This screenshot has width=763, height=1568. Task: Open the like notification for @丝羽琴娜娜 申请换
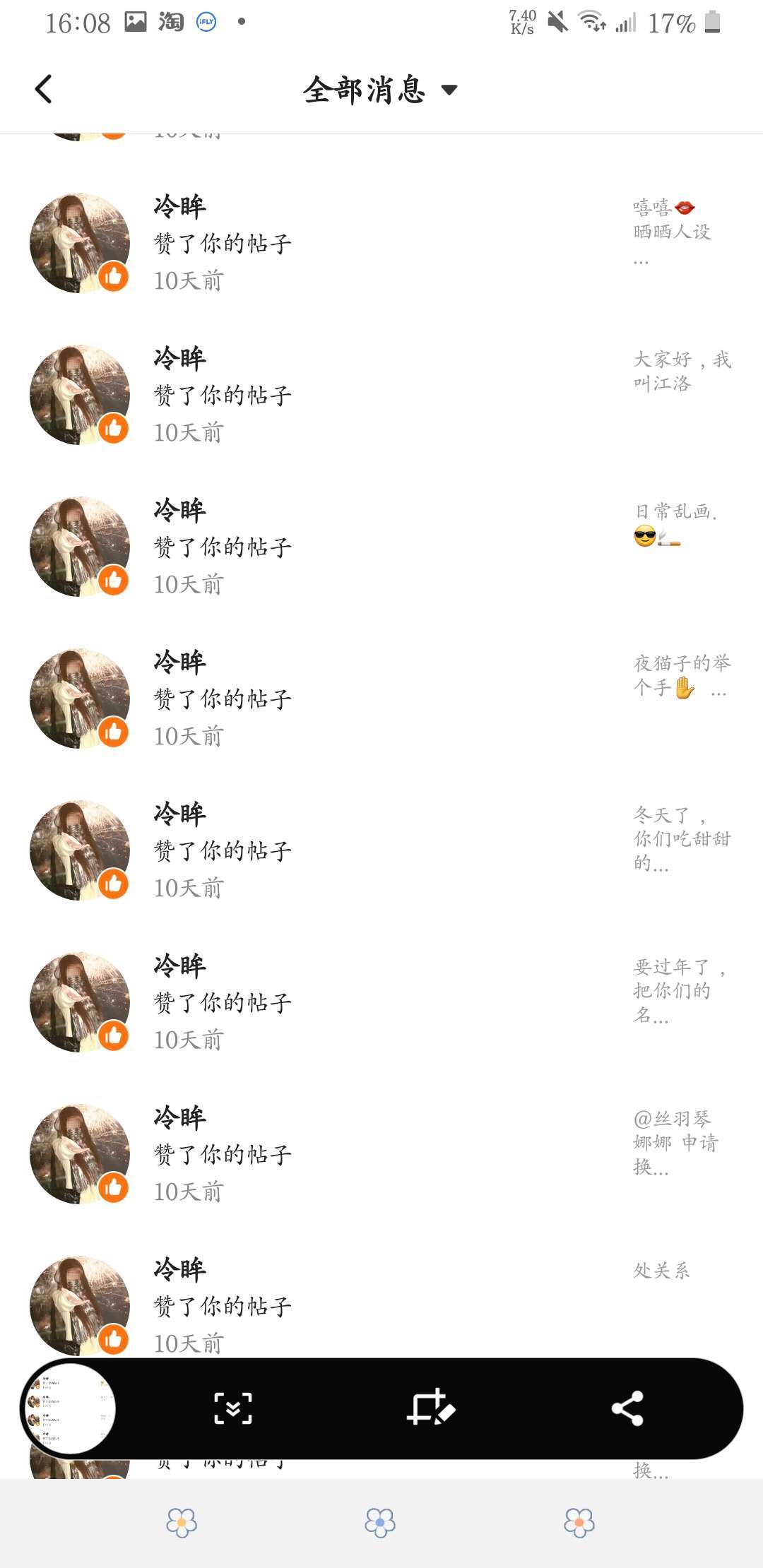381,1154
